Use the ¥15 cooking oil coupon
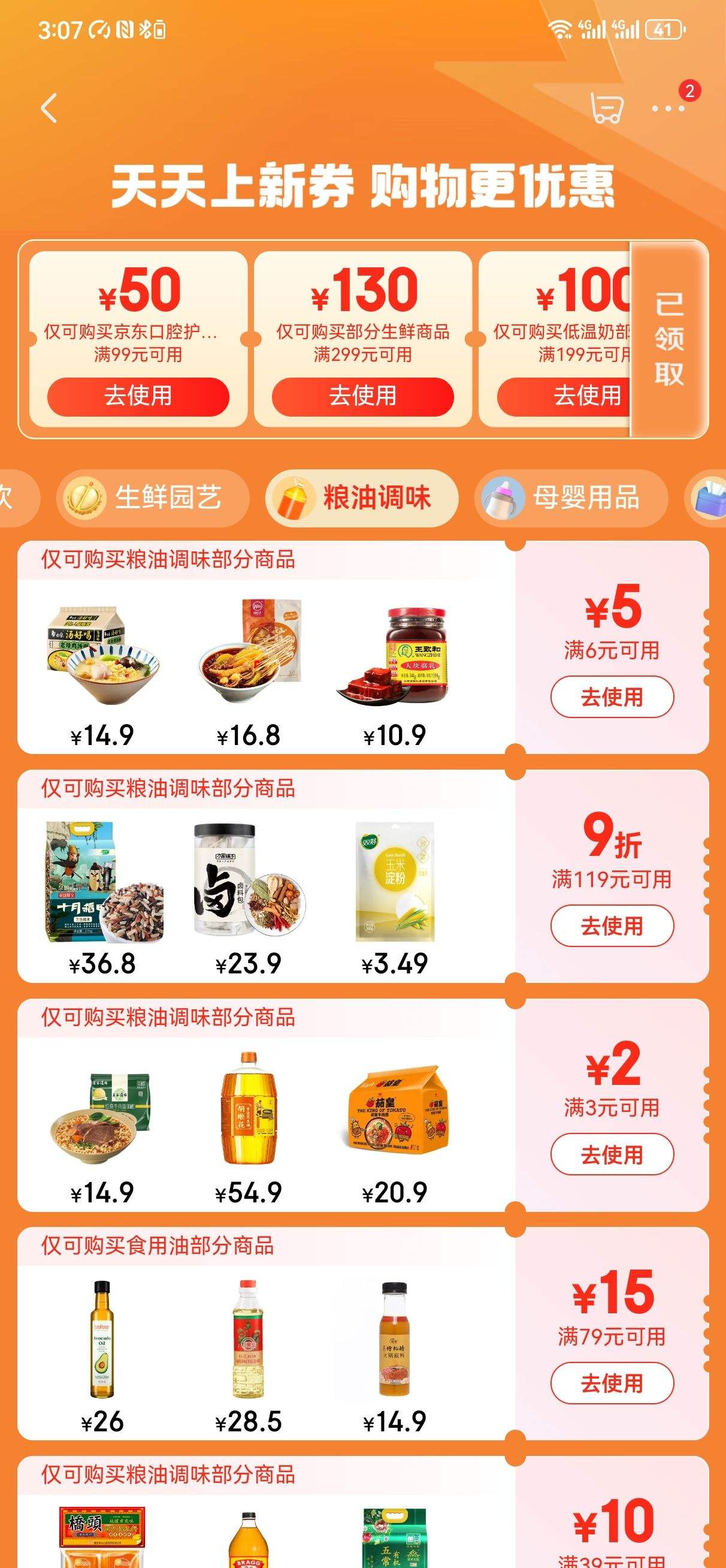 pos(612,1383)
